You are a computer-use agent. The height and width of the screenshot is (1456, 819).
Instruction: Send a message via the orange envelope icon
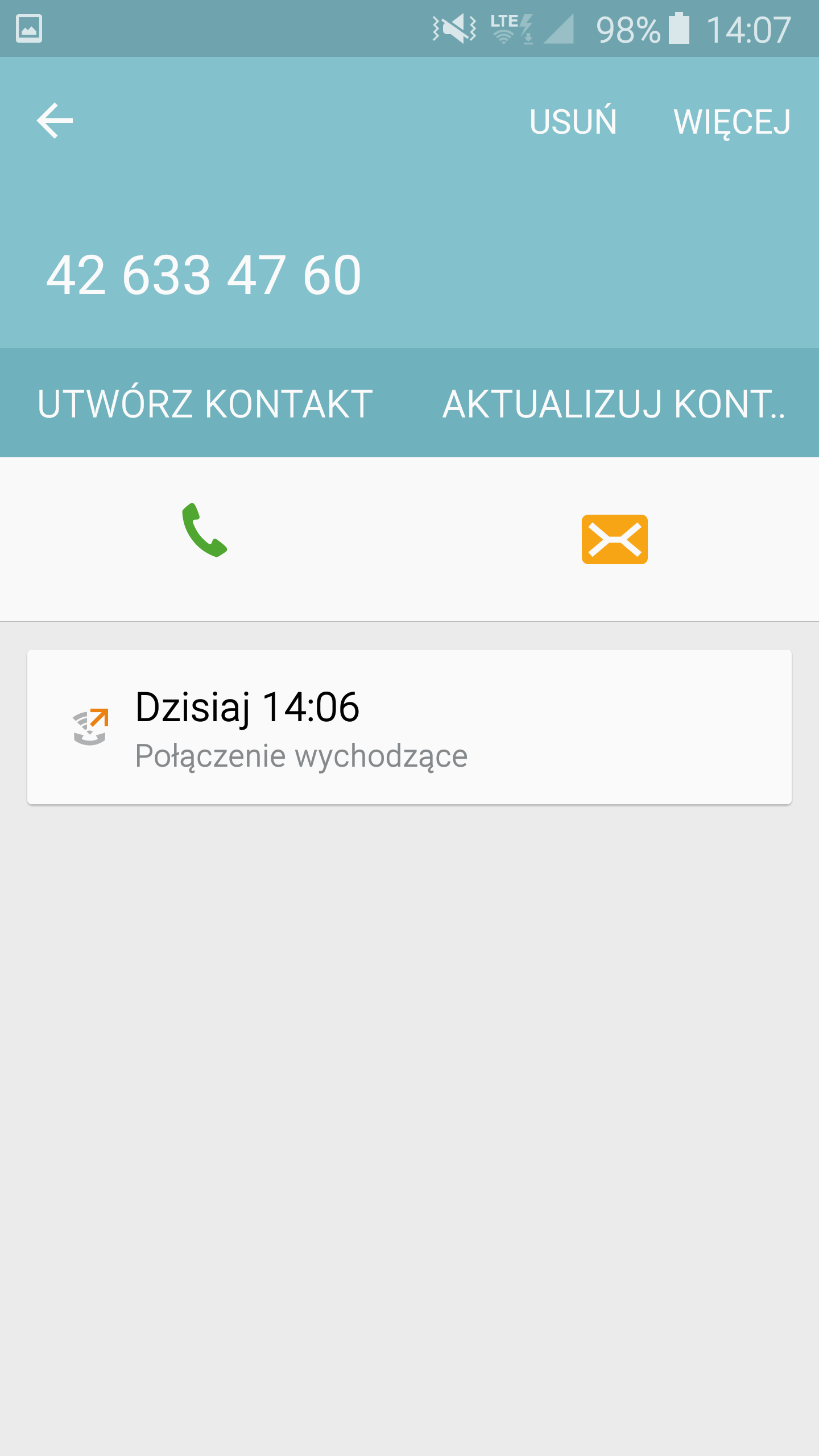(614, 539)
